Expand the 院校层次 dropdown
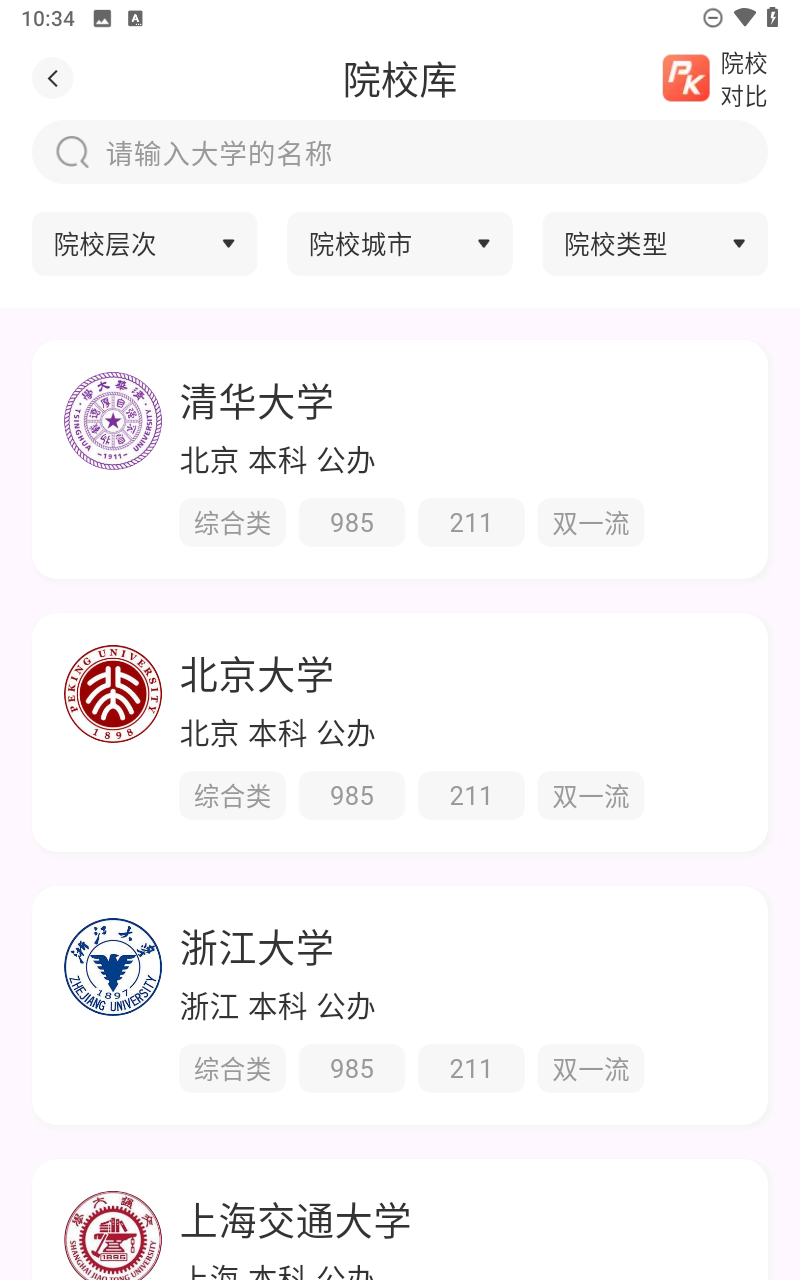Image resolution: width=800 pixels, height=1280 pixels. pyautogui.click(x=145, y=244)
